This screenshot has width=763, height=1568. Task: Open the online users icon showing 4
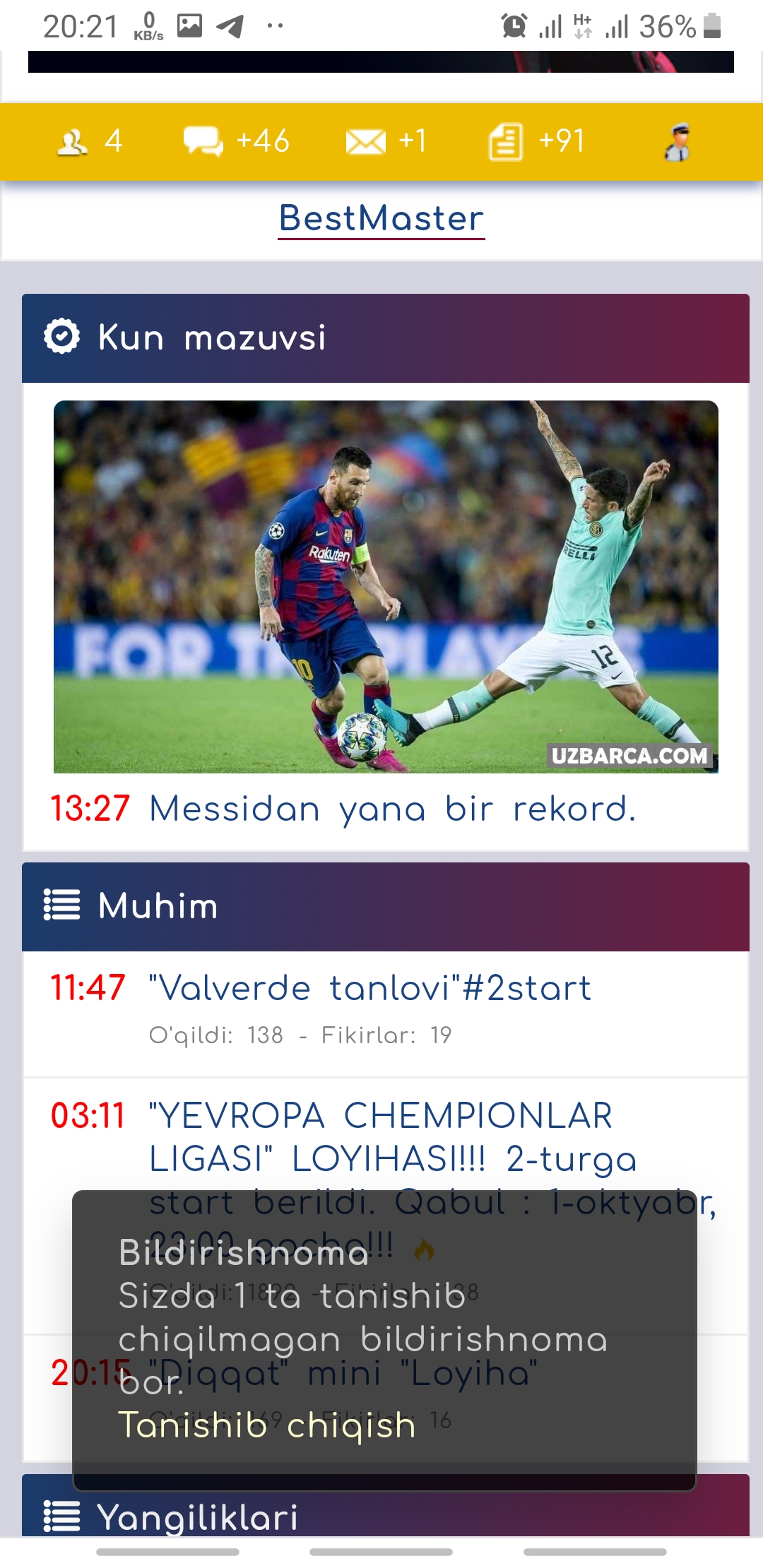(89, 141)
